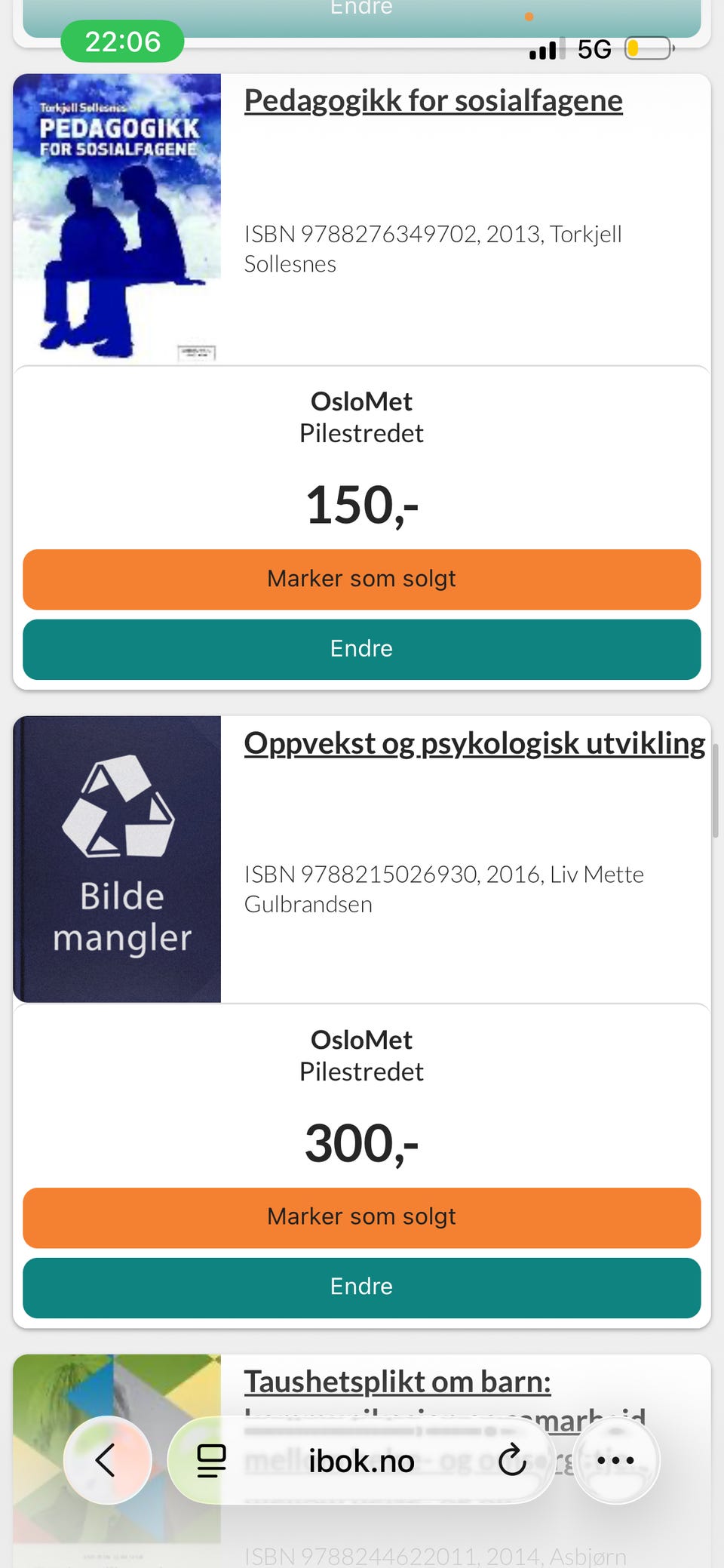This screenshot has height=1568, width=724.
Task: Tap the ibok.no address bar
Action: point(361,1460)
